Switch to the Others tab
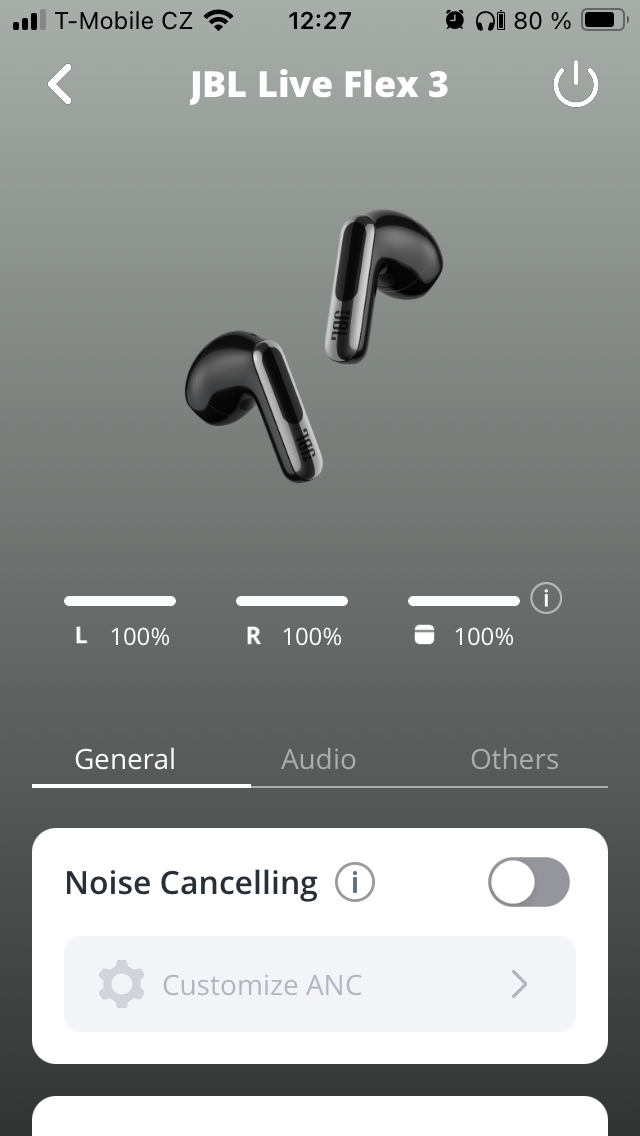 pos(514,759)
